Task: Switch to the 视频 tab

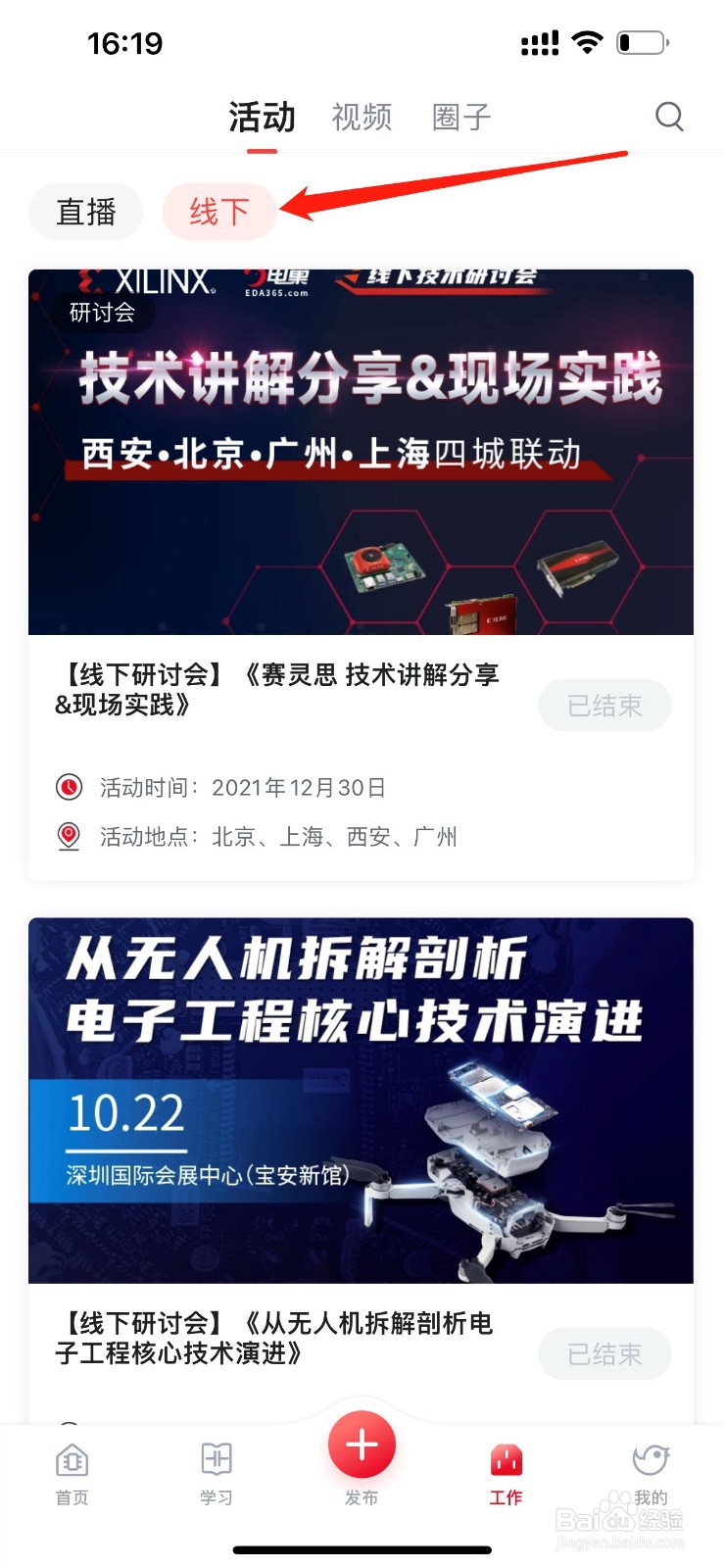Action: click(362, 117)
